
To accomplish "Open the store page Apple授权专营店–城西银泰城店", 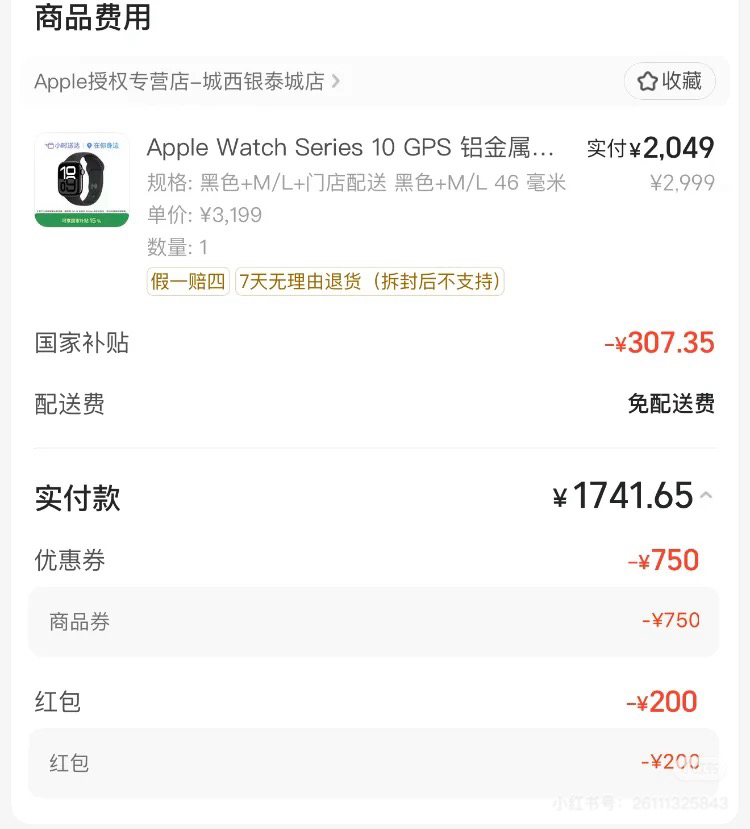I will click(180, 83).
